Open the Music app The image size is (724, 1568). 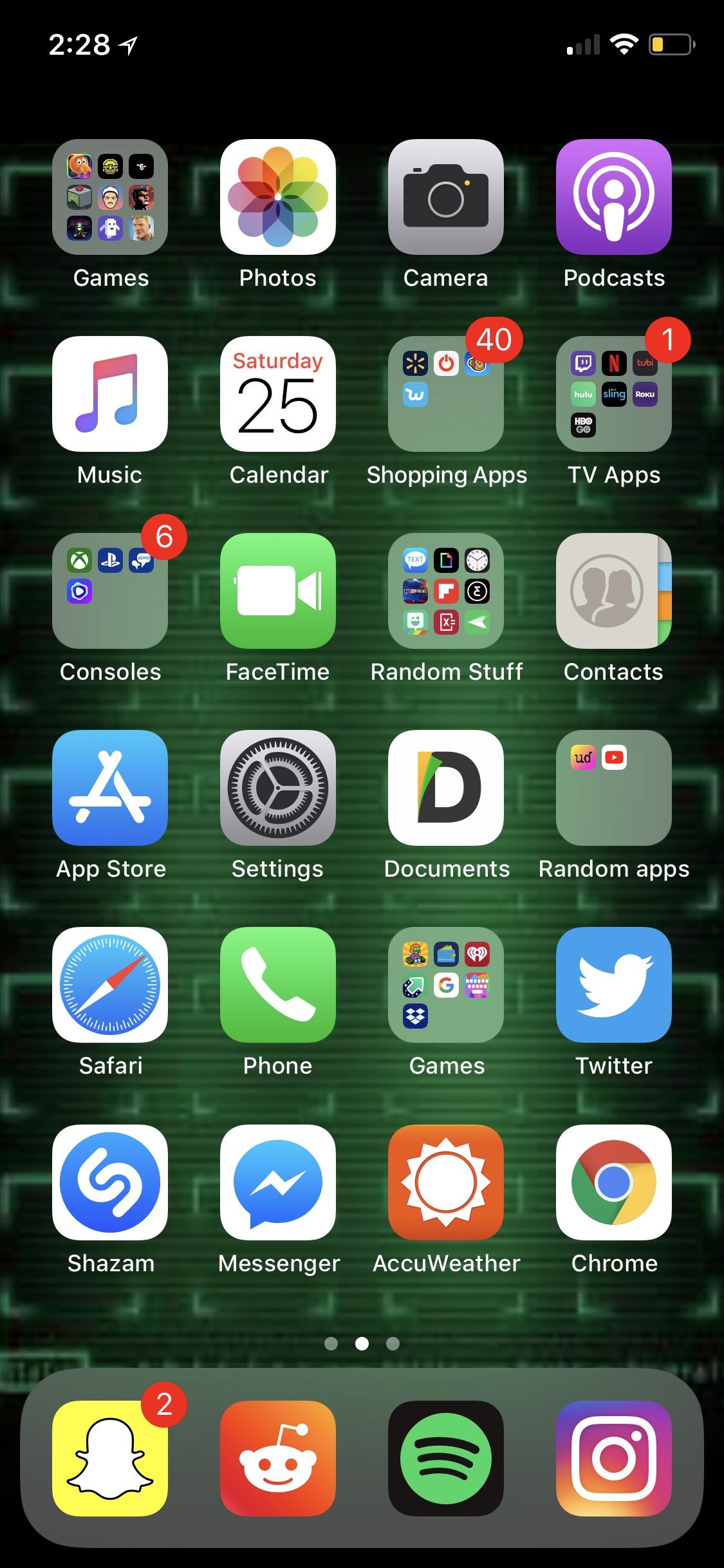(x=110, y=394)
